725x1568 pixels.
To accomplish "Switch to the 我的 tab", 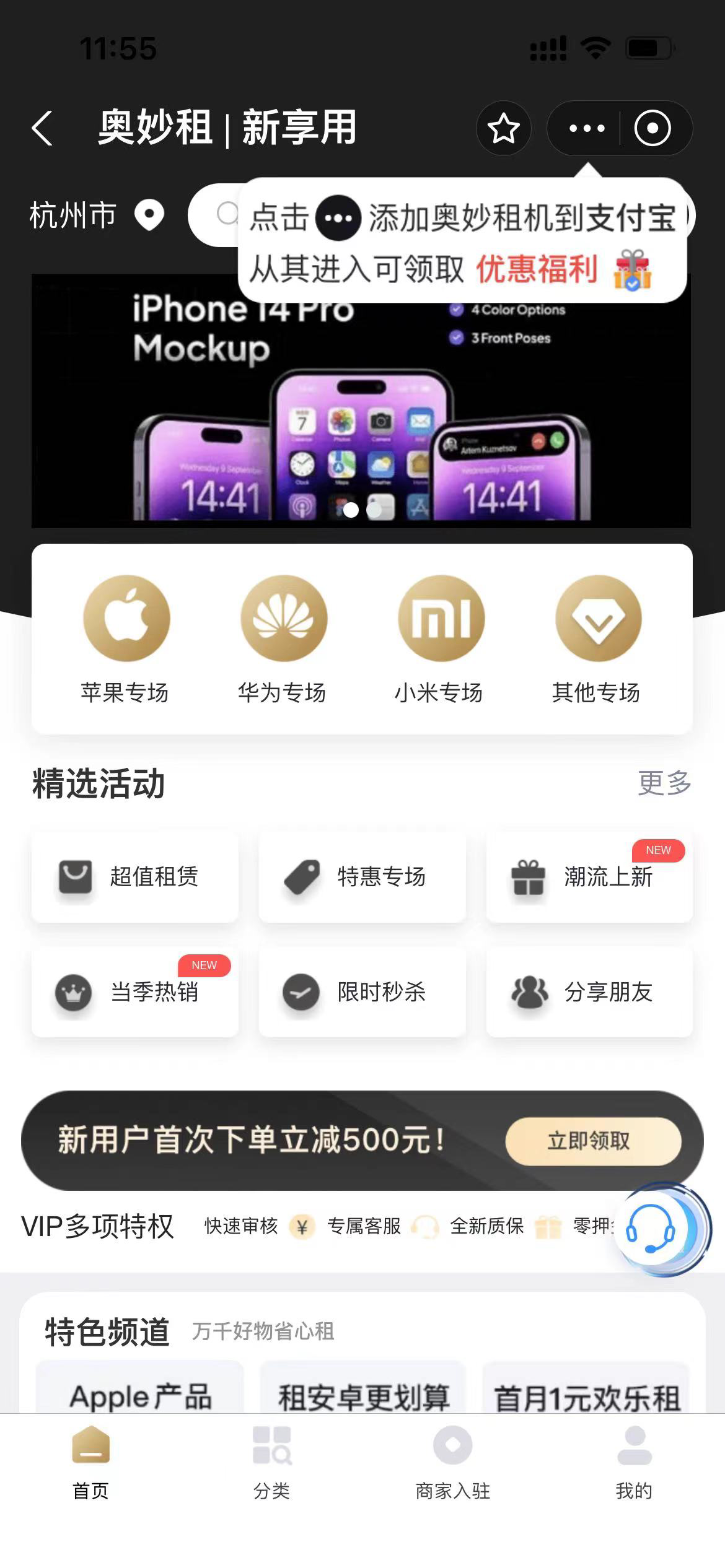I will click(634, 1463).
